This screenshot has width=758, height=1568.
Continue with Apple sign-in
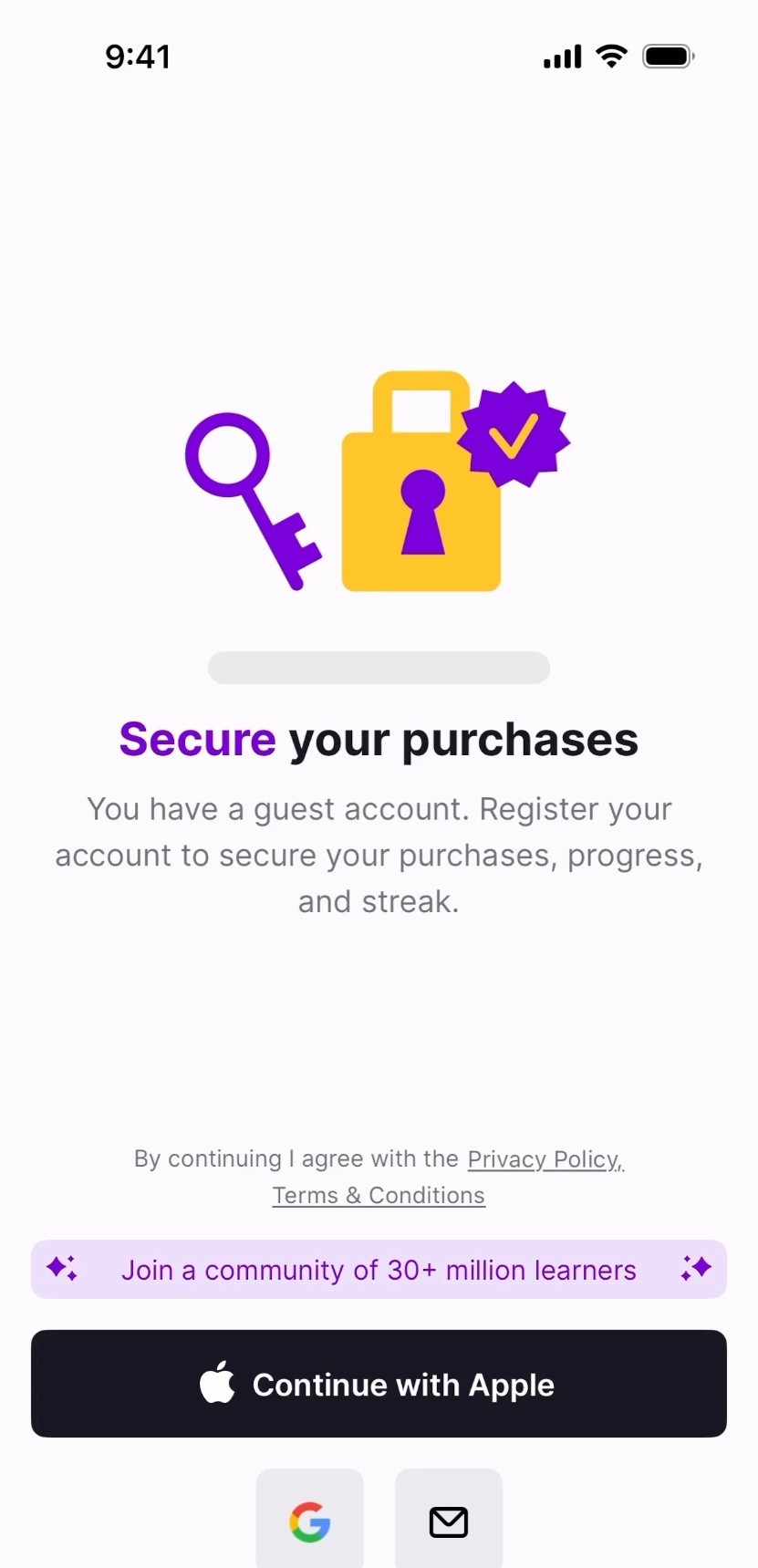click(x=379, y=1383)
